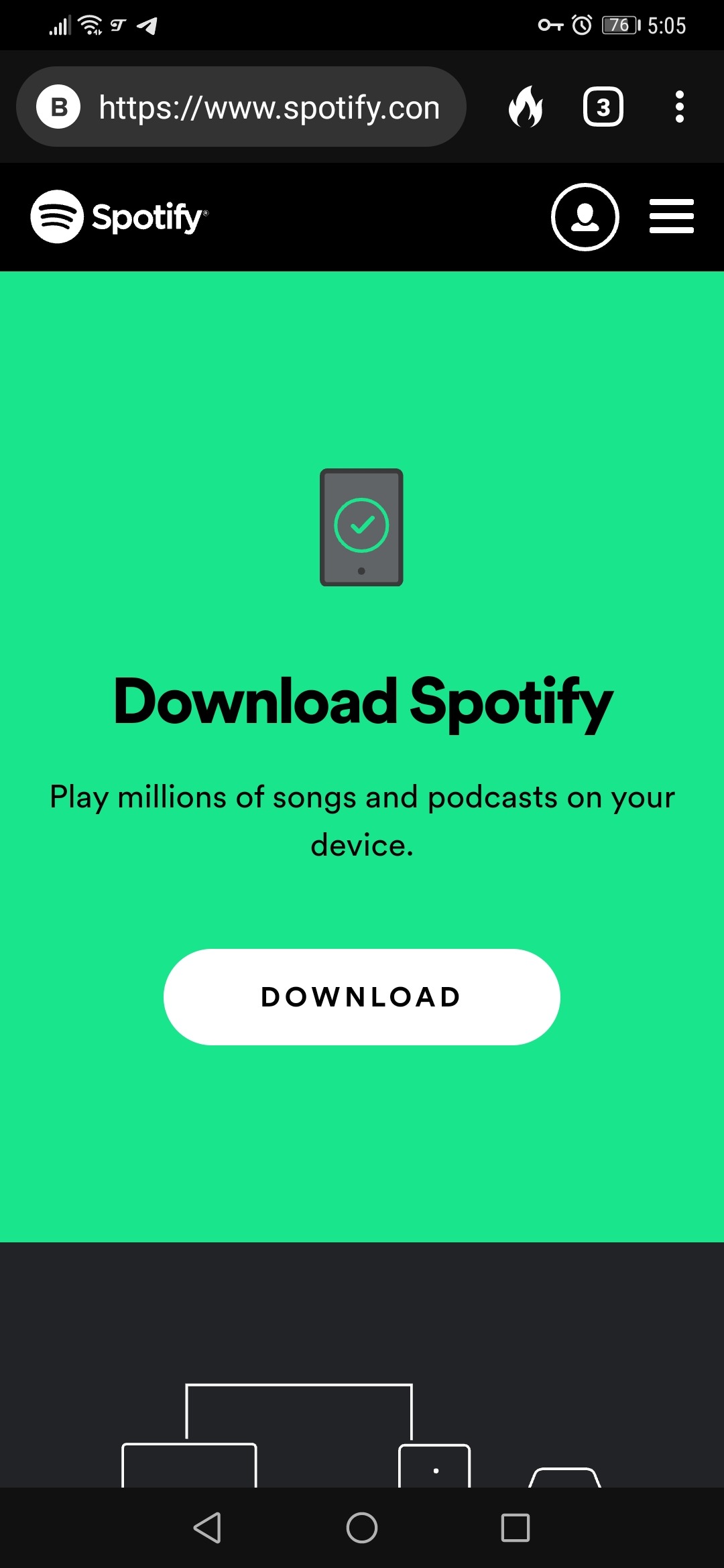Open the account profile icon
This screenshot has width=724, height=1568.
coord(585,216)
